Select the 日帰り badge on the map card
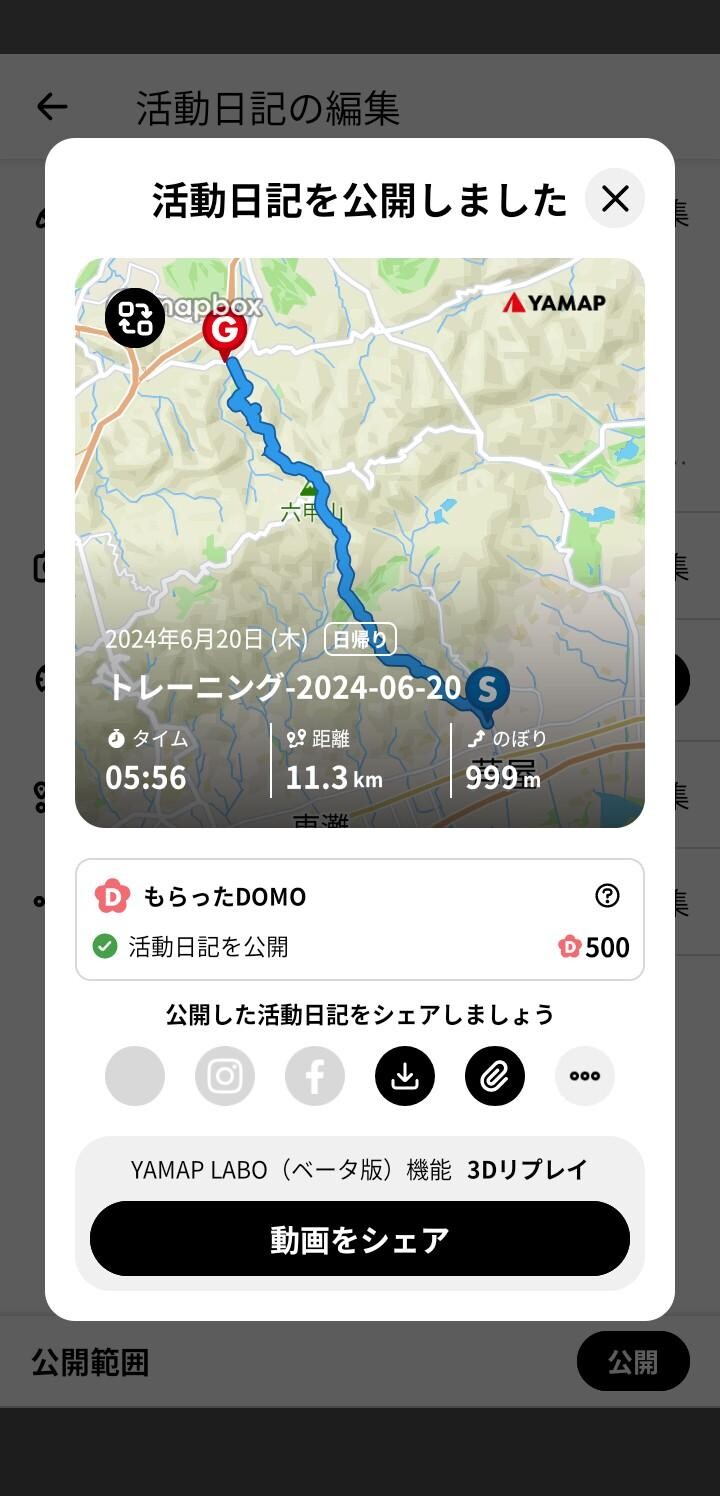Image resolution: width=720 pixels, height=1496 pixels. pos(360,640)
